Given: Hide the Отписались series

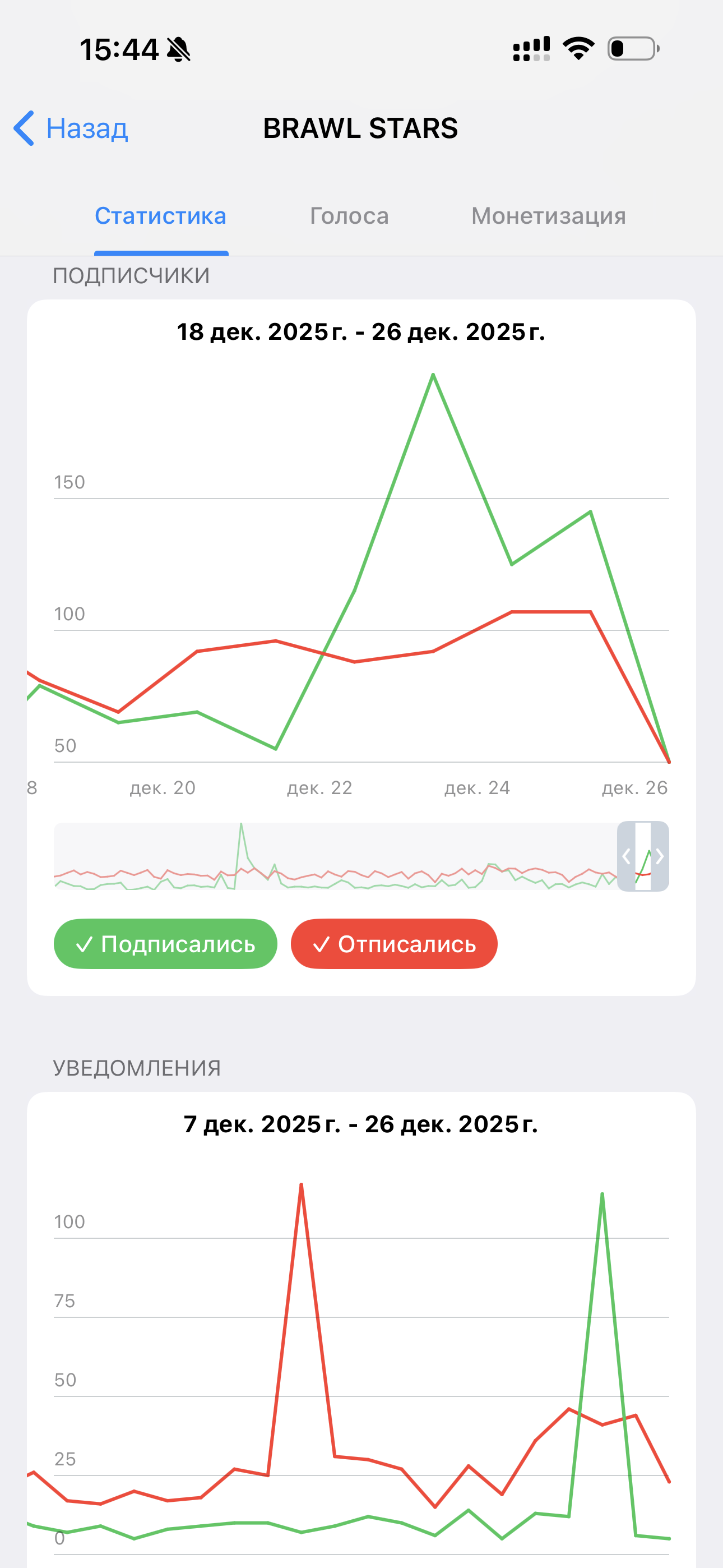Looking at the screenshot, I should (x=394, y=944).
